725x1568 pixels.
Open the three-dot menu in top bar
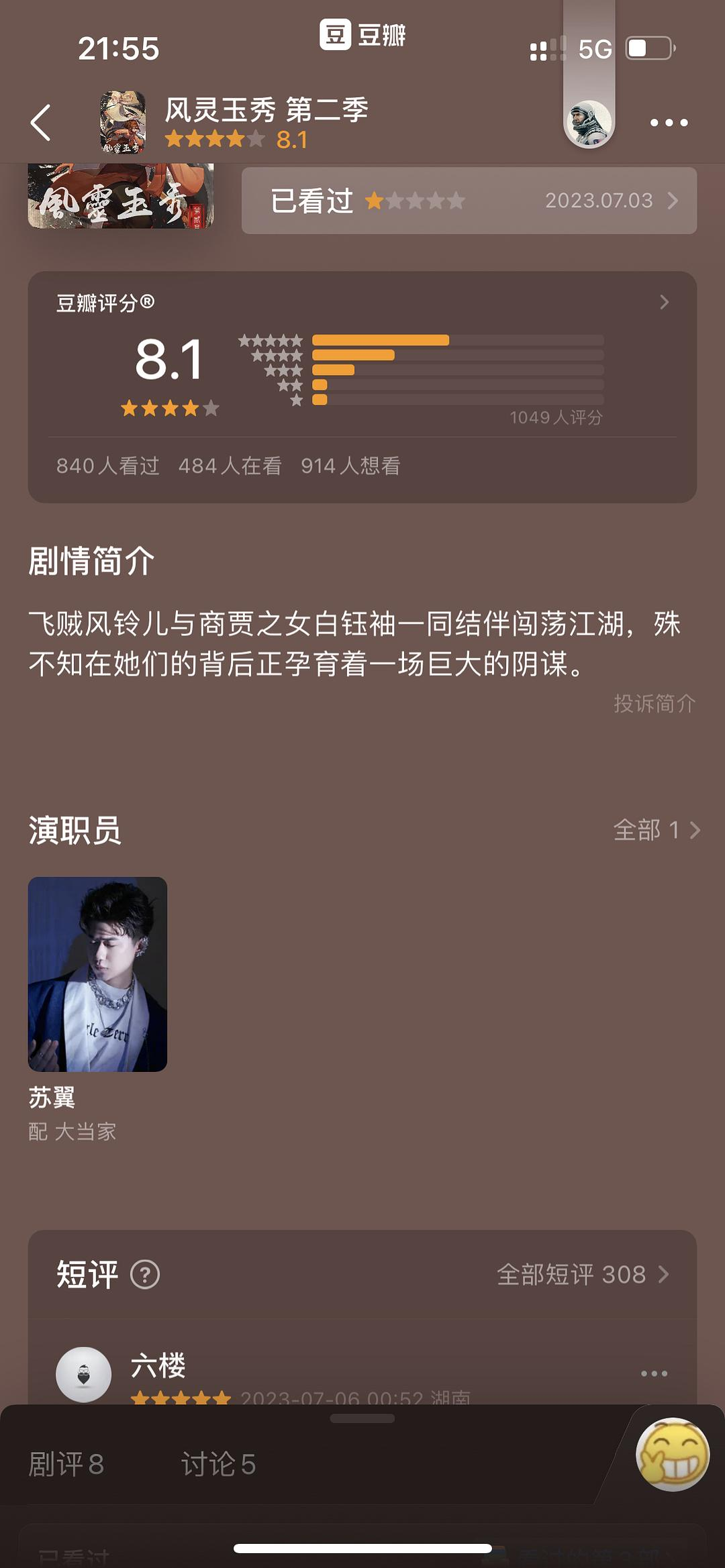(669, 123)
